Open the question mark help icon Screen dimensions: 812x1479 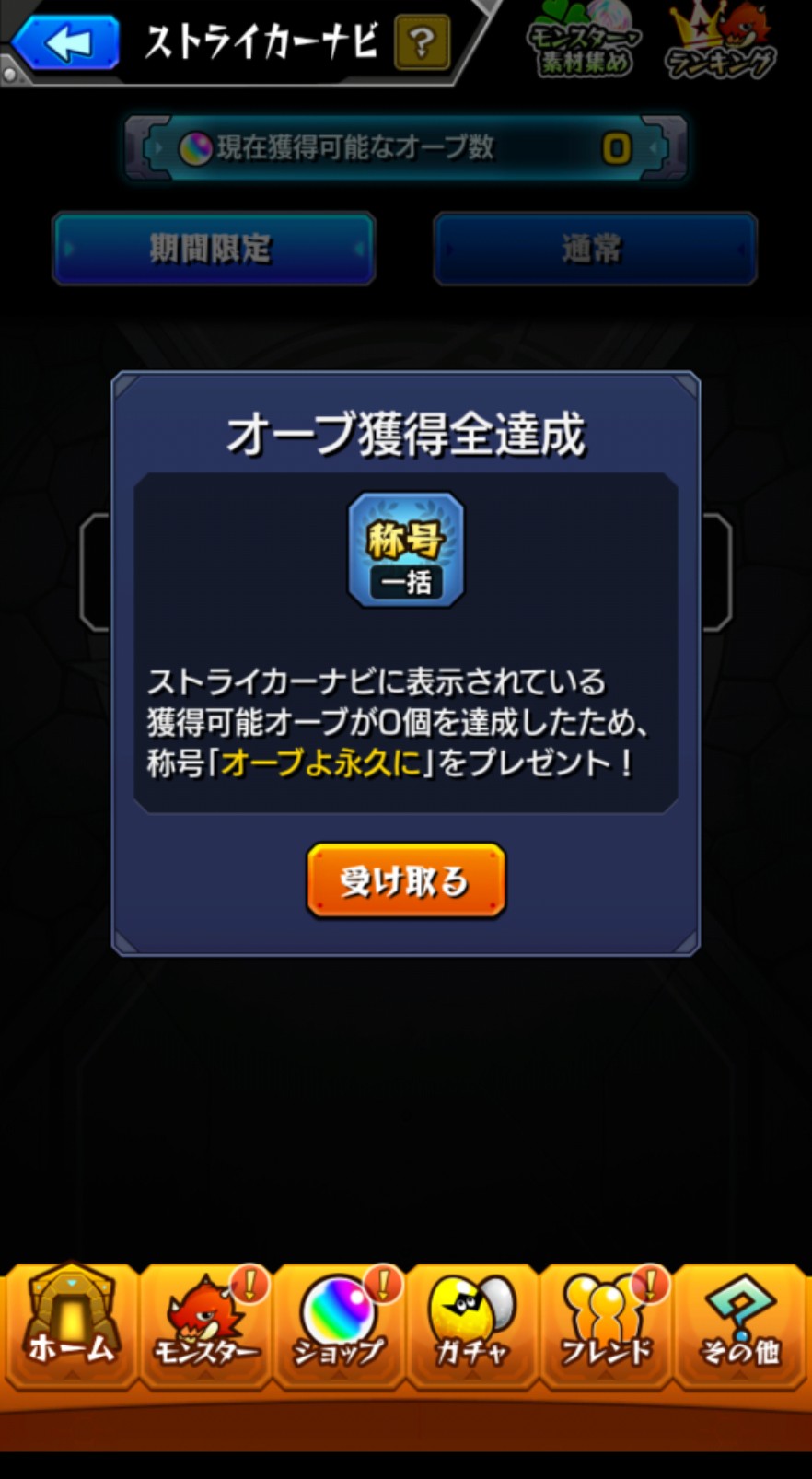421,42
